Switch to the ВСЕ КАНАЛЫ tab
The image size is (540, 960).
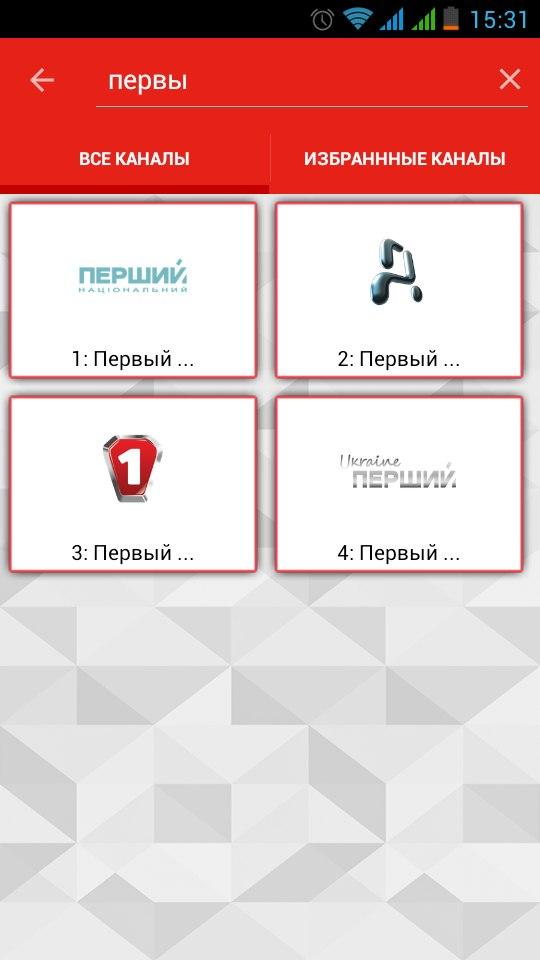tap(134, 159)
